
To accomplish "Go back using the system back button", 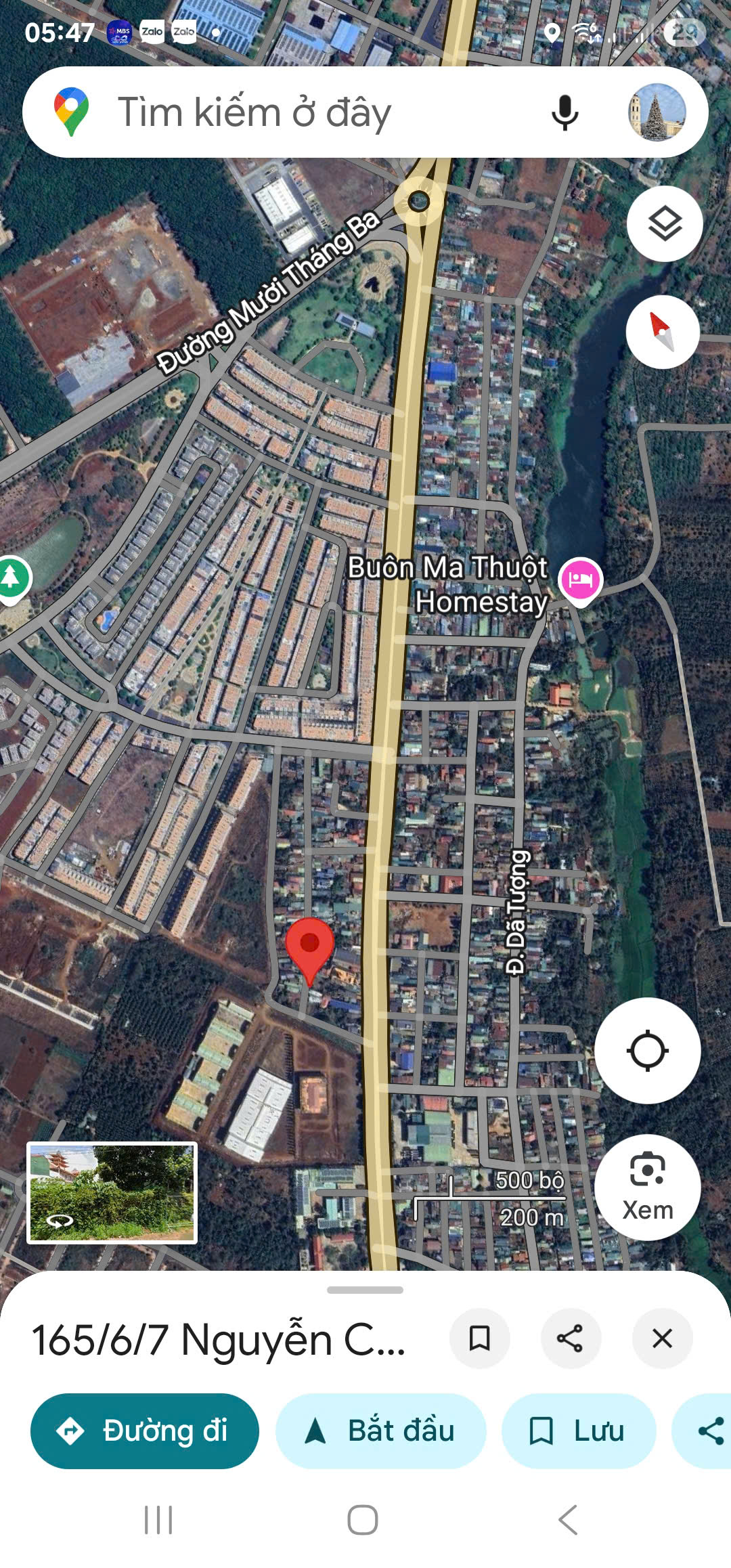I will [x=568, y=1520].
